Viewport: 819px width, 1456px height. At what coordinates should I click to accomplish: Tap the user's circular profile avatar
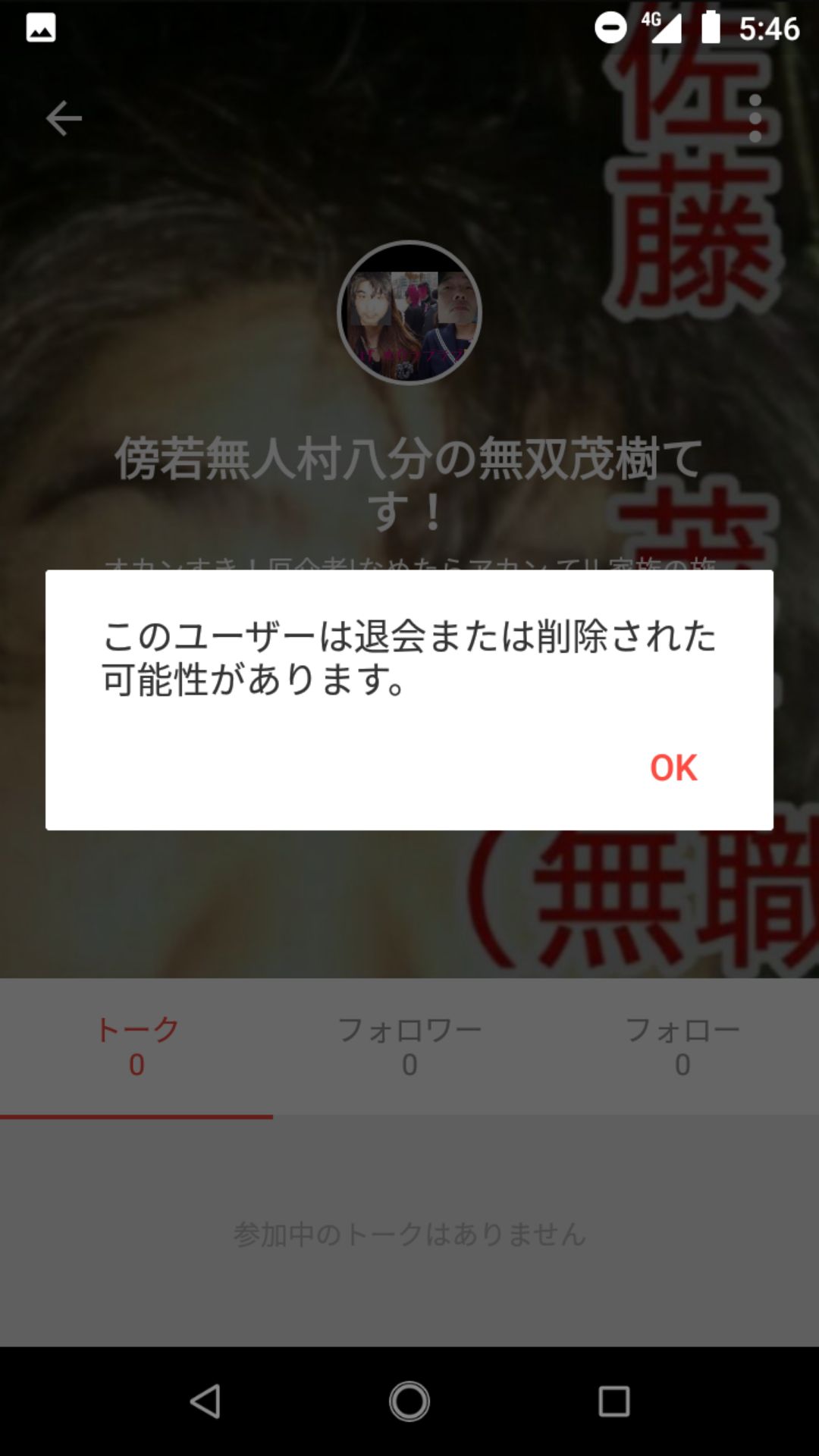[x=409, y=312]
